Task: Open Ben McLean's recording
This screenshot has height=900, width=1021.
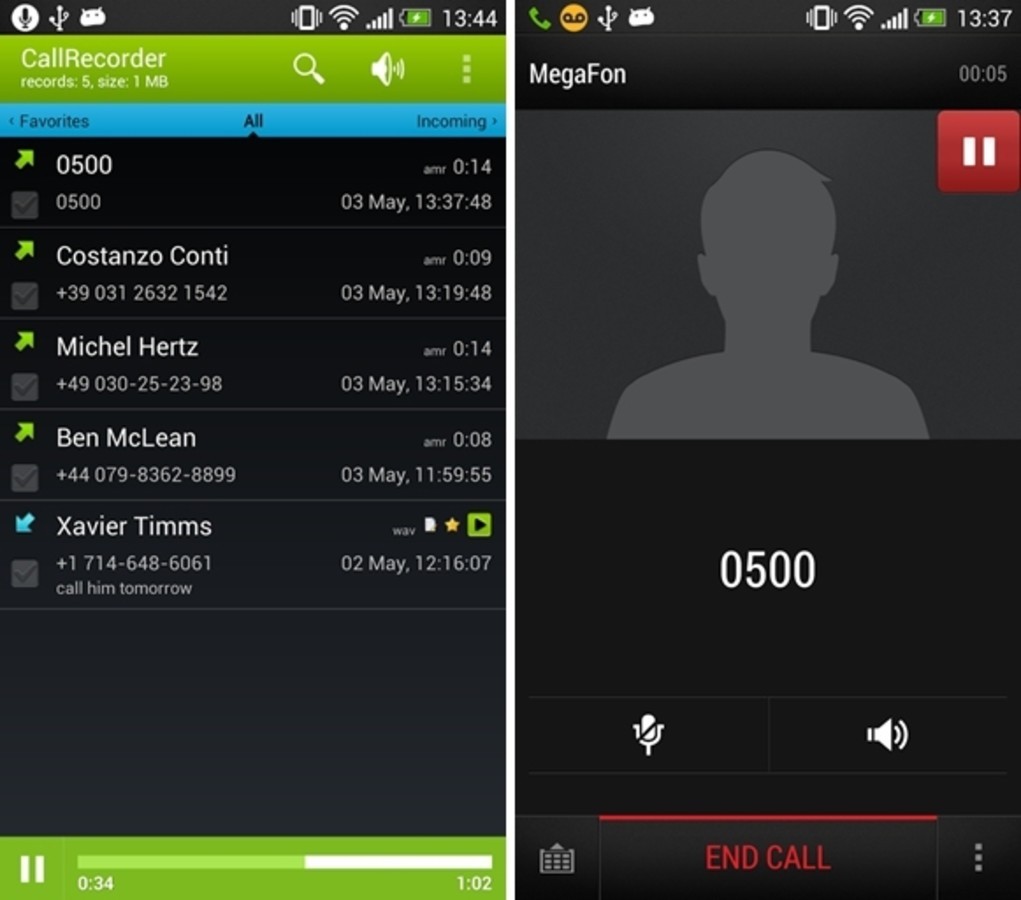Action: click(250, 455)
